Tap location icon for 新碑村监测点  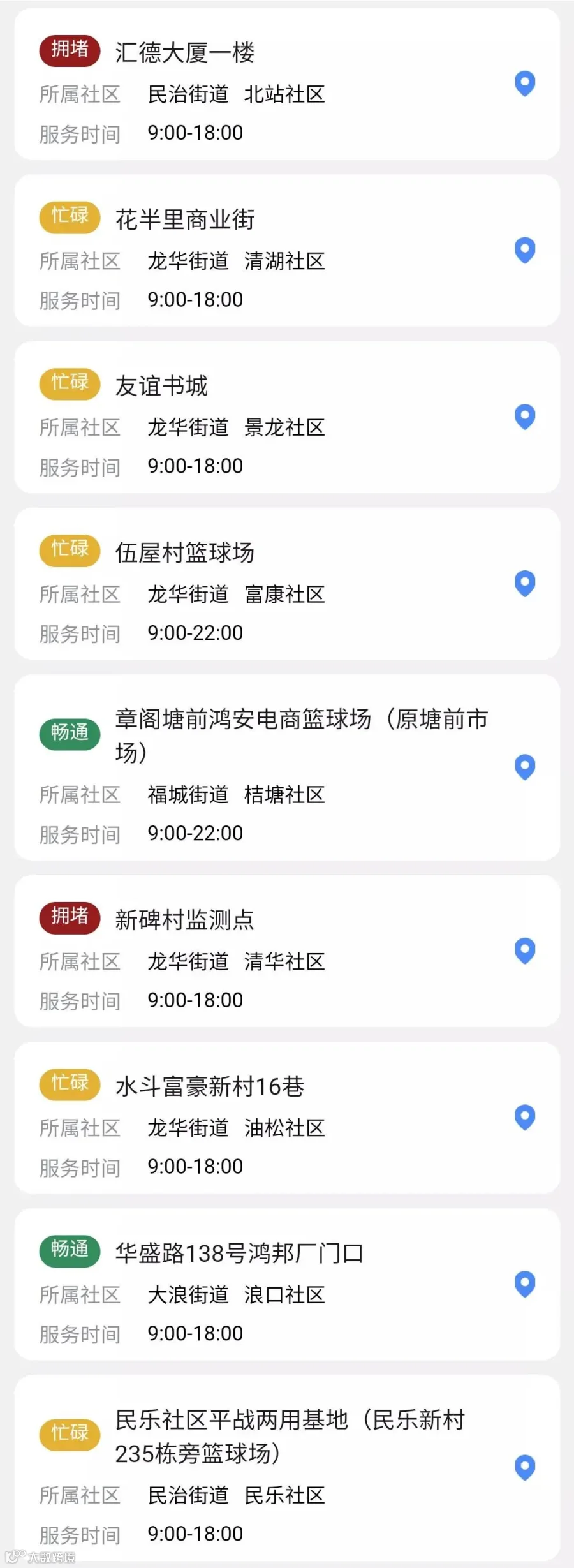[525, 950]
